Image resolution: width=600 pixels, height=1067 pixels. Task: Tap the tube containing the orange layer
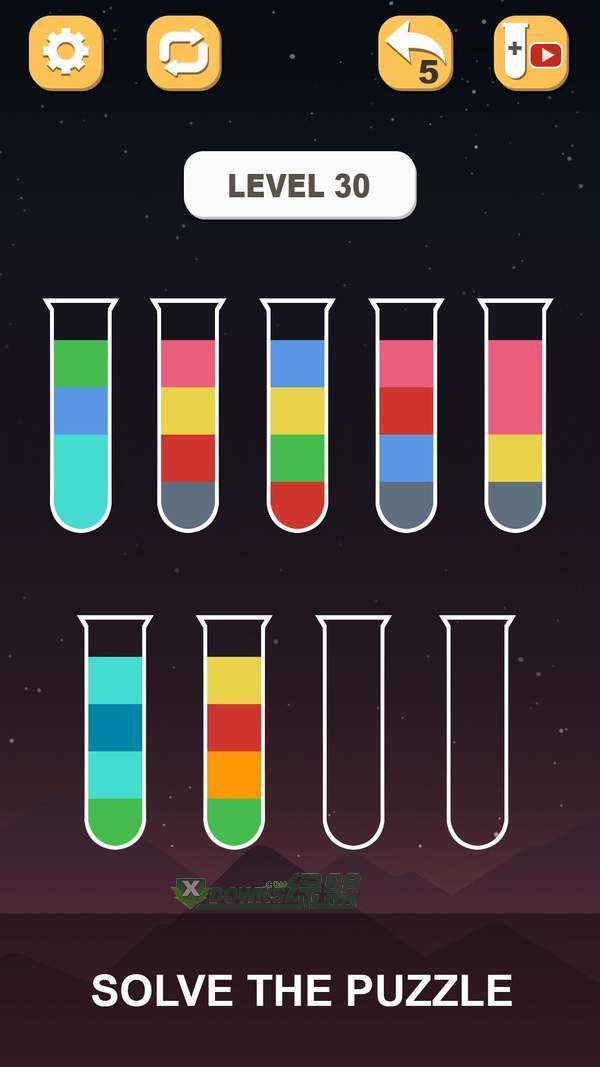(234, 735)
